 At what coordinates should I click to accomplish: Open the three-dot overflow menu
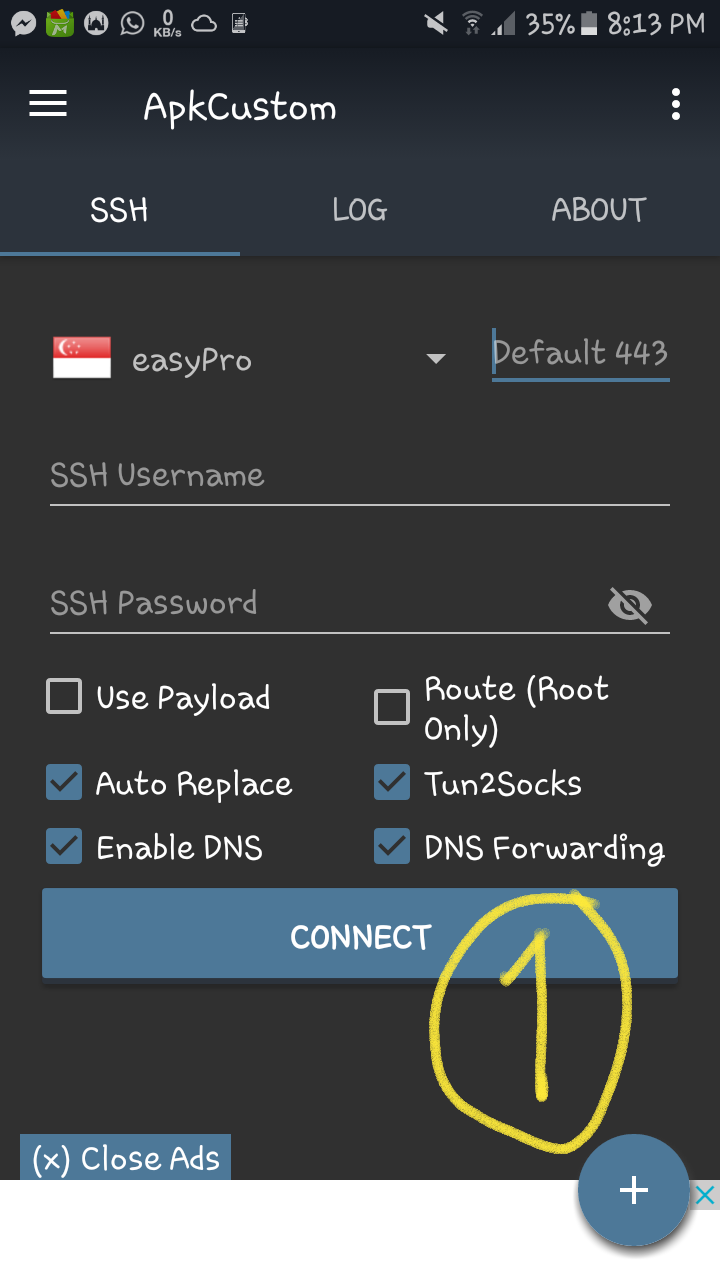pos(676,104)
